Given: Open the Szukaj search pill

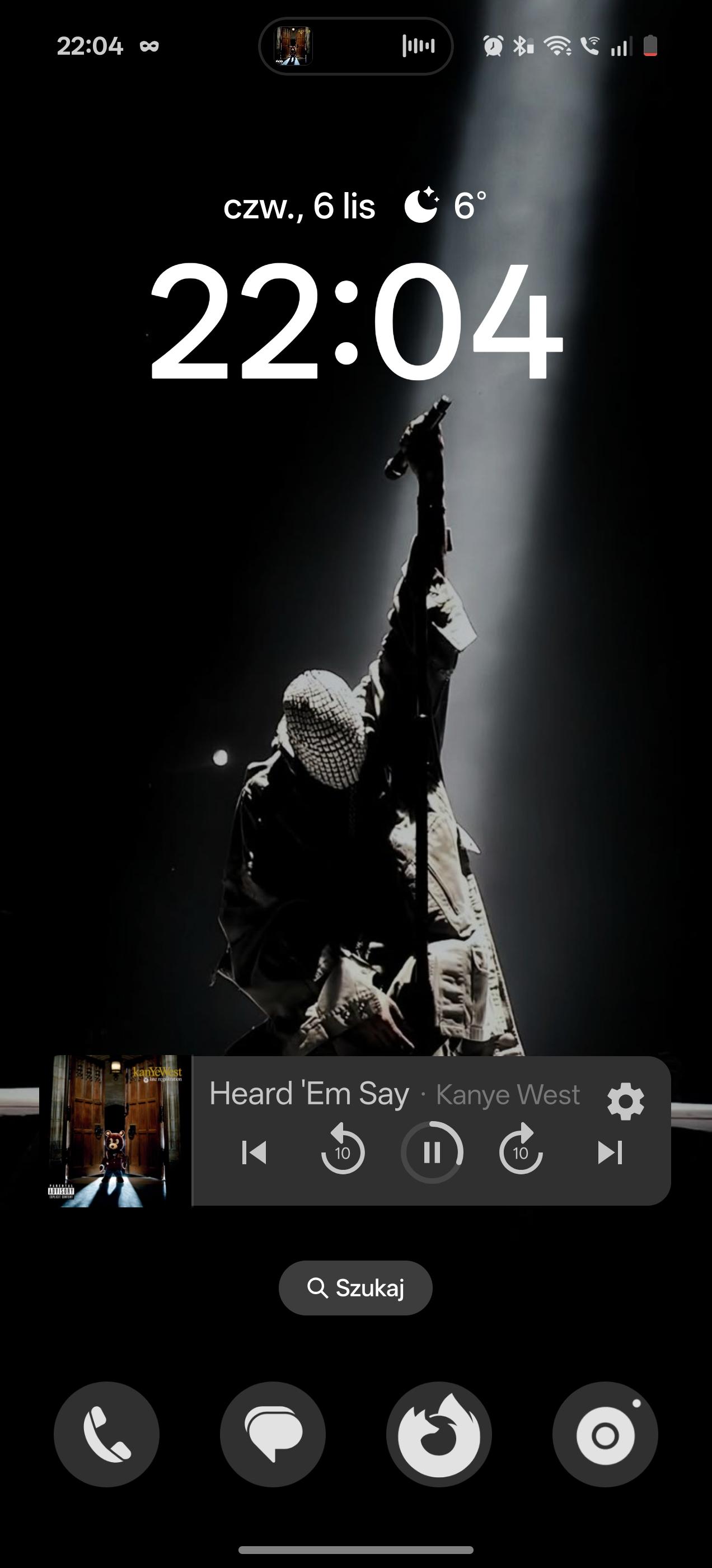Looking at the screenshot, I should (x=355, y=1288).
